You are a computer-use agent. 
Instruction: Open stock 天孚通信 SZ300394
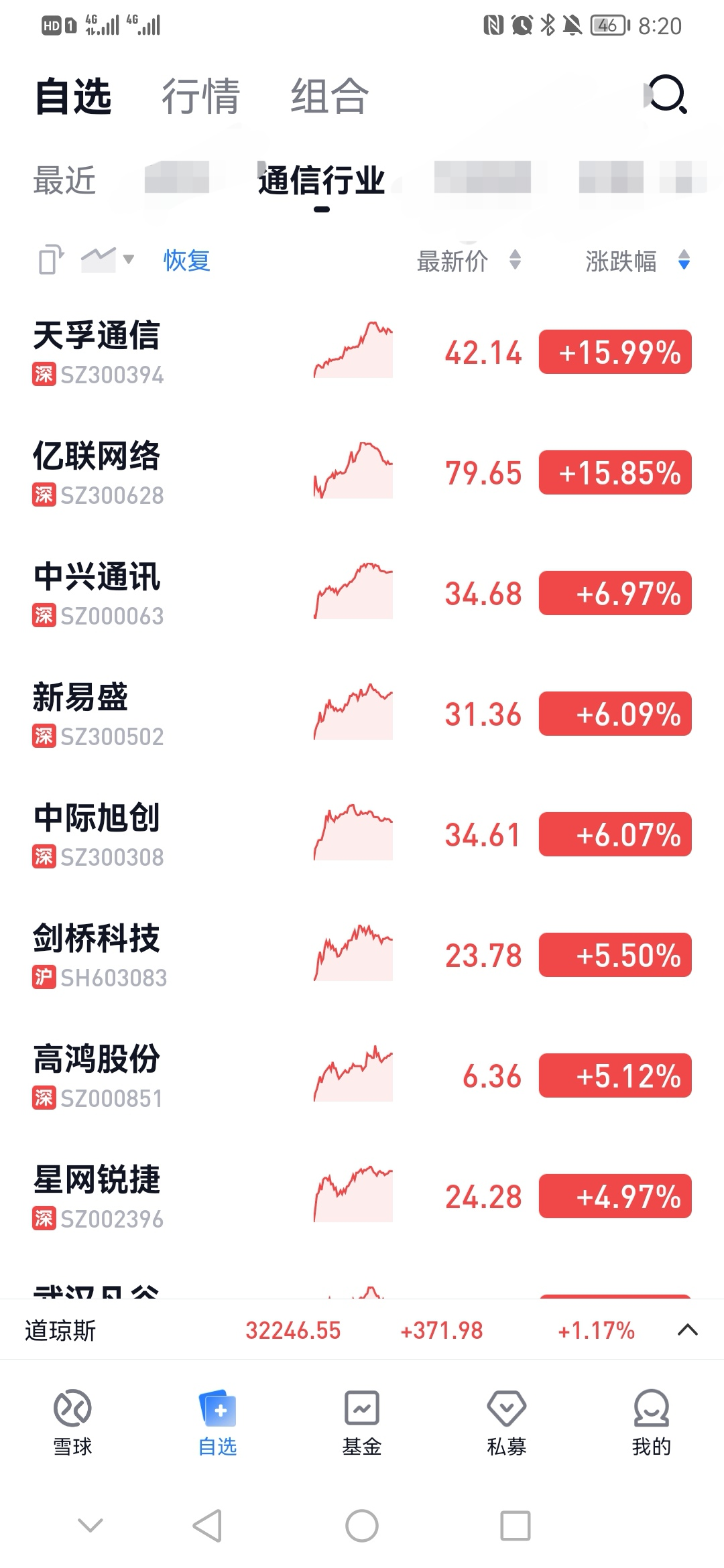pyautogui.click(x=97, y=352)
